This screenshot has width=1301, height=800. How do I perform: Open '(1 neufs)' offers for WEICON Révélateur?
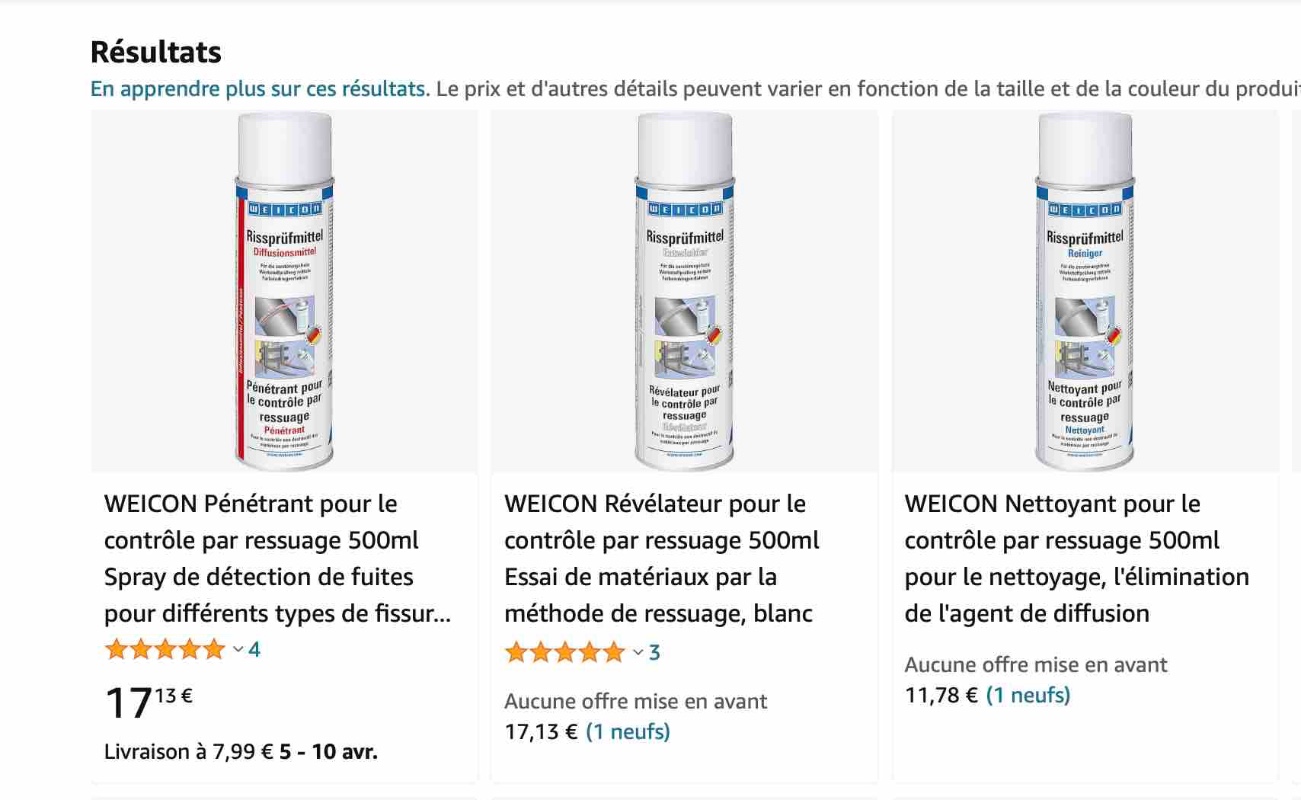(x=627, y=732)
